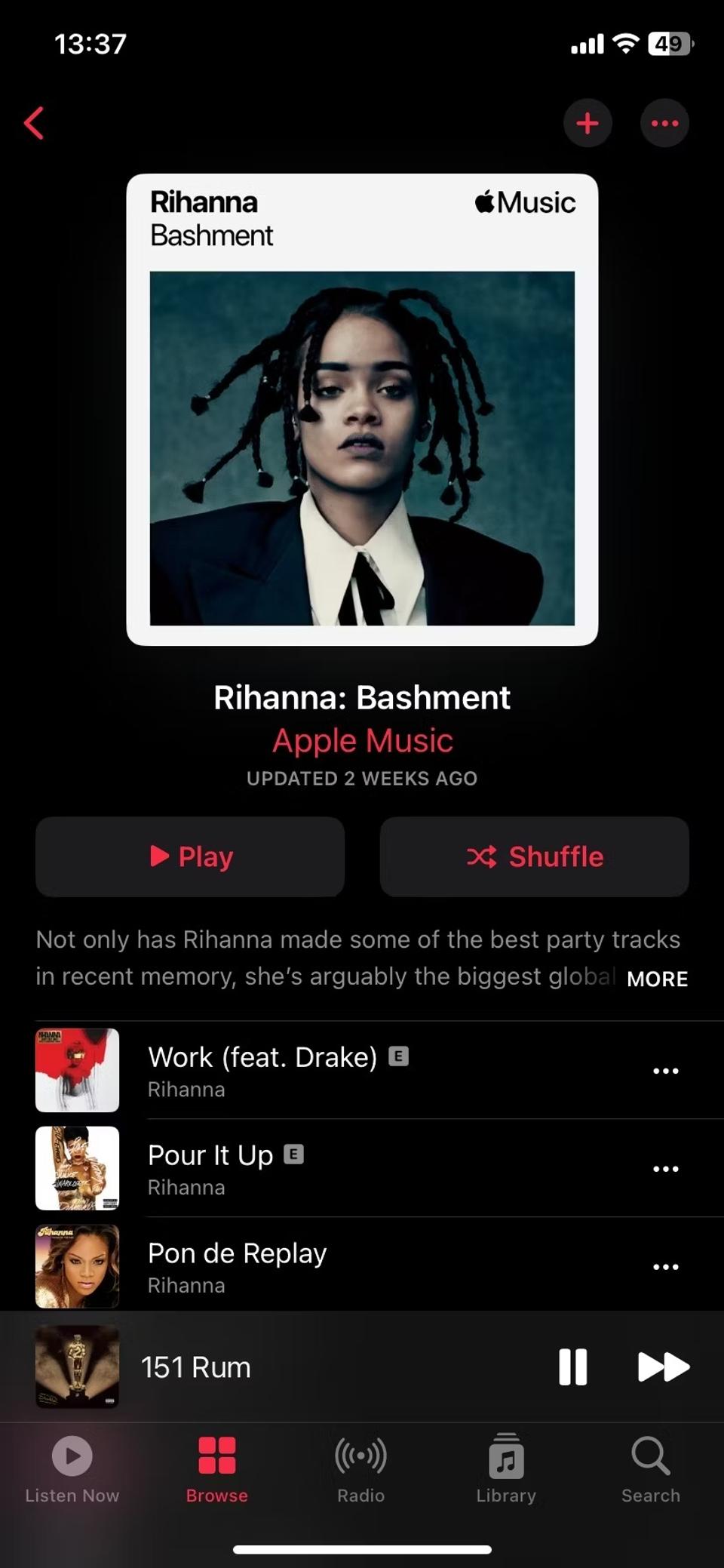
Task: Open the playlist's overflow menu at the top
Action: click(x=664, y=123)
